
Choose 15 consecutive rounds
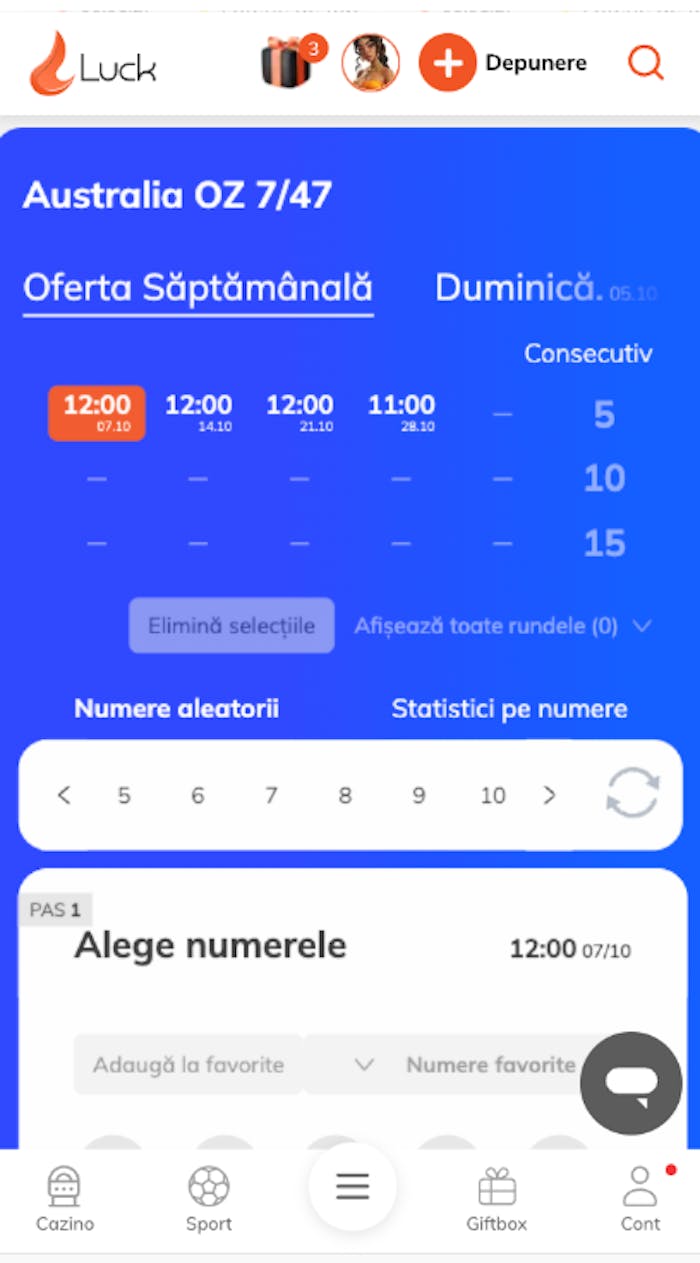(604, 543)
